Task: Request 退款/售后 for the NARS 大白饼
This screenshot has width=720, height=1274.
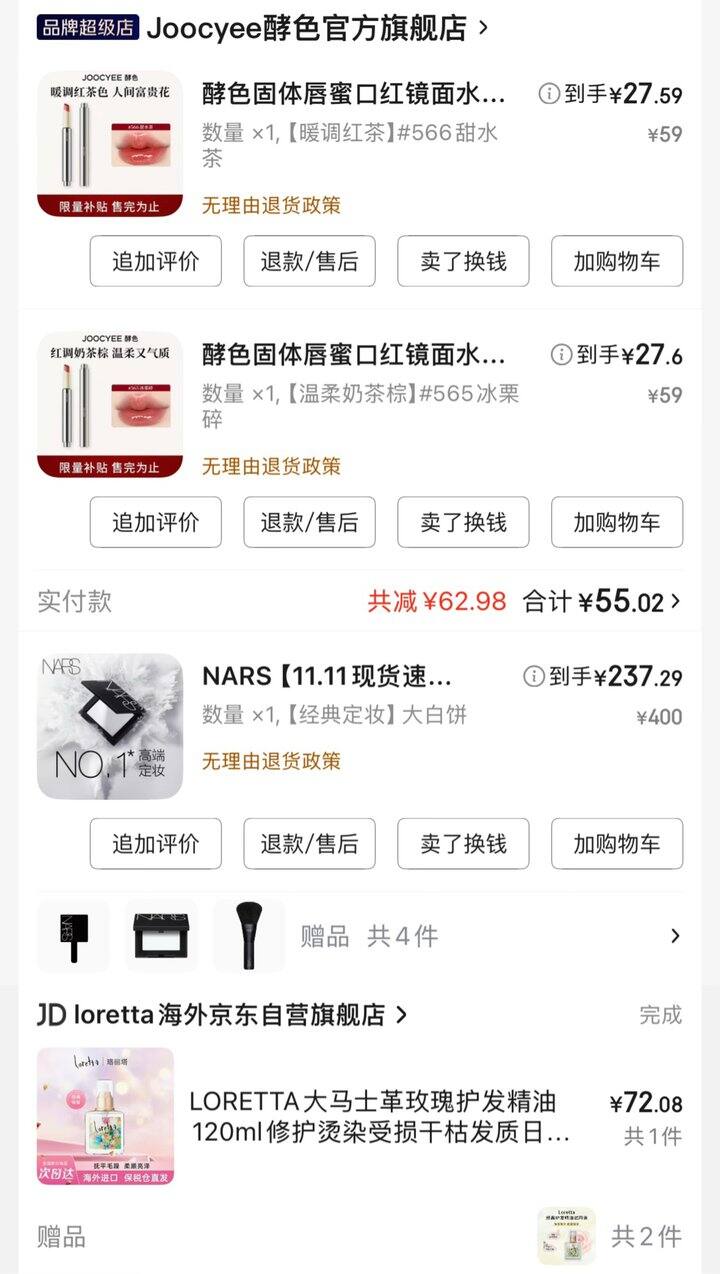Action: [309, 843]
